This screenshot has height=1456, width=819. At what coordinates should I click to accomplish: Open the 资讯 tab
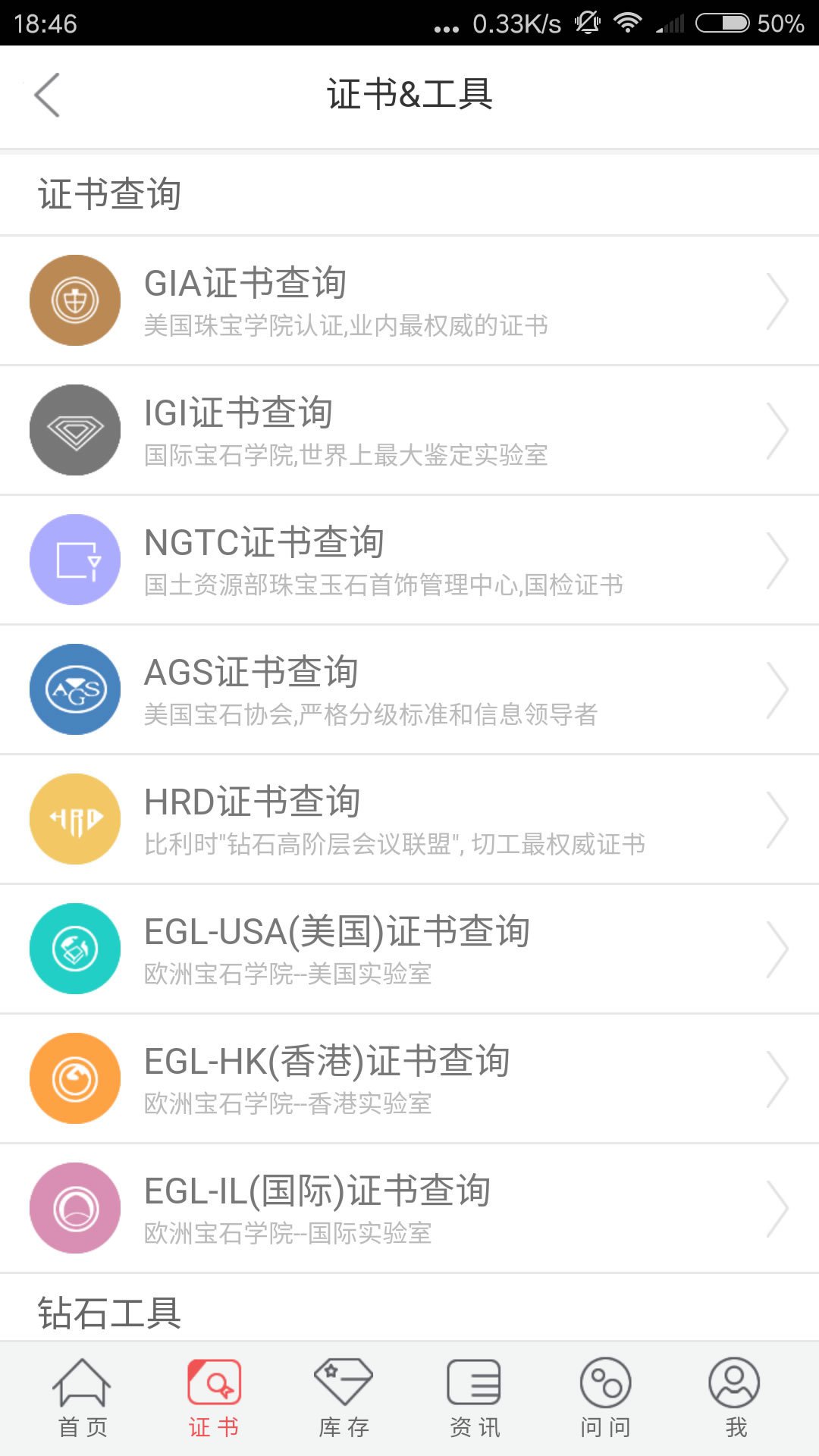click(475, 1398)
